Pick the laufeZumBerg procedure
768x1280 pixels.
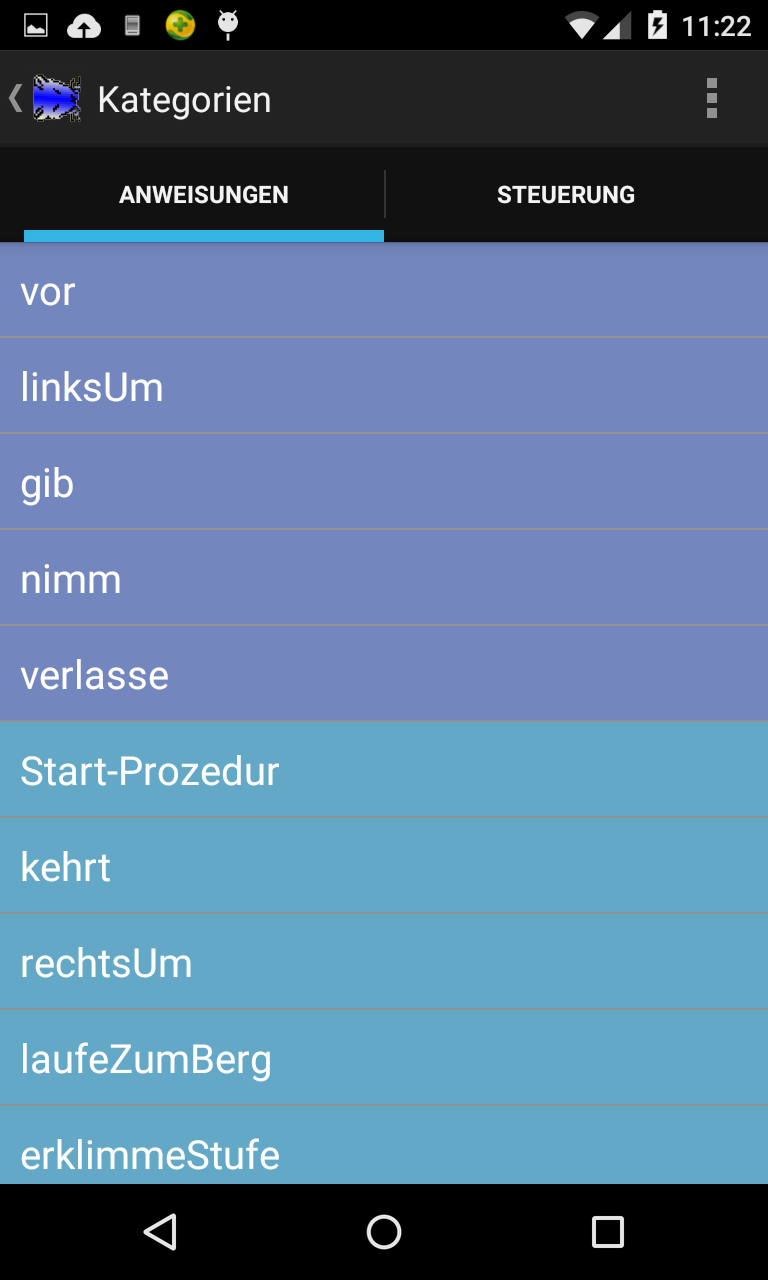(384, 1058)
